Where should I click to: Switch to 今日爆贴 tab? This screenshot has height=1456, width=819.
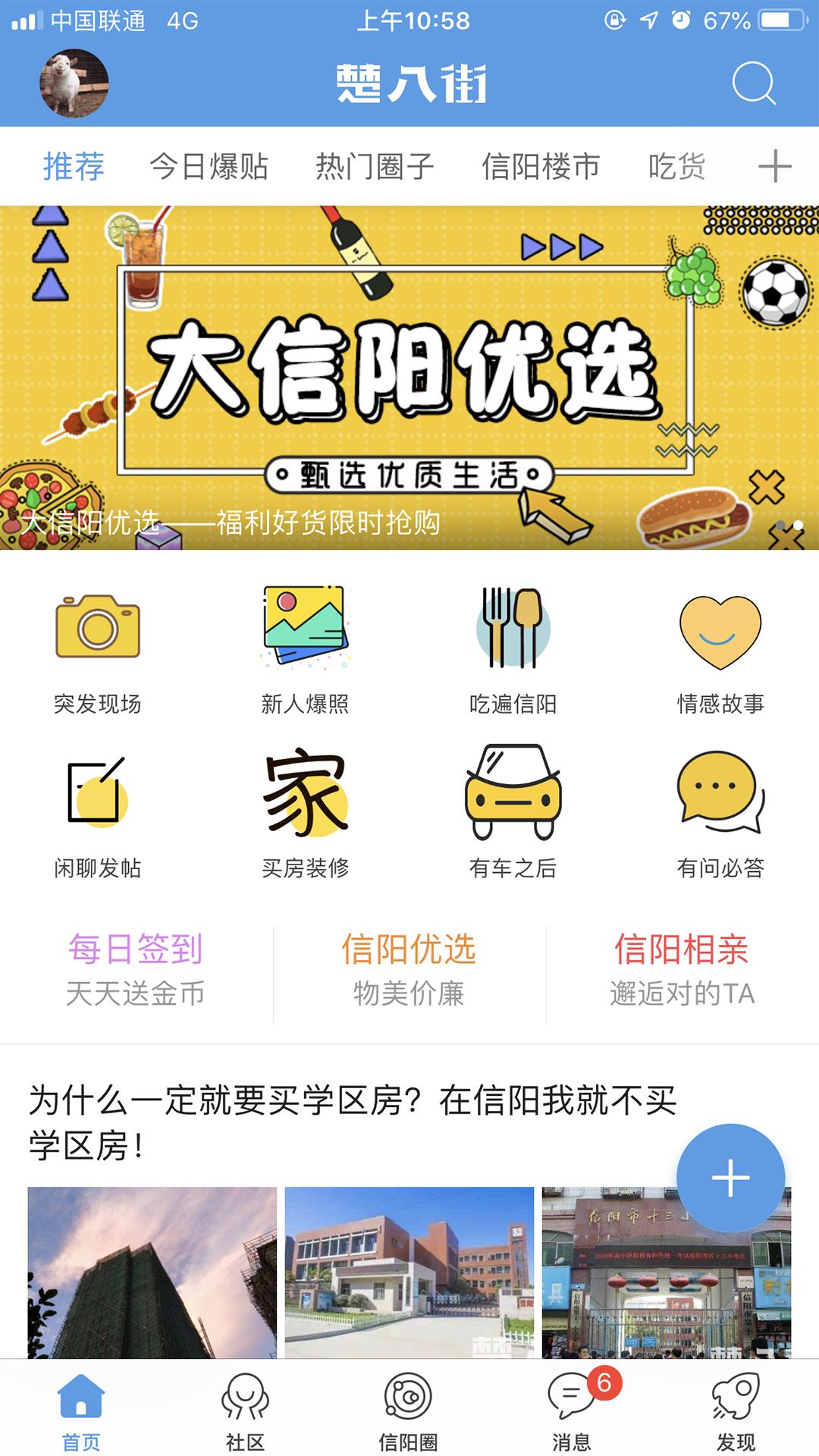[209, 166]
